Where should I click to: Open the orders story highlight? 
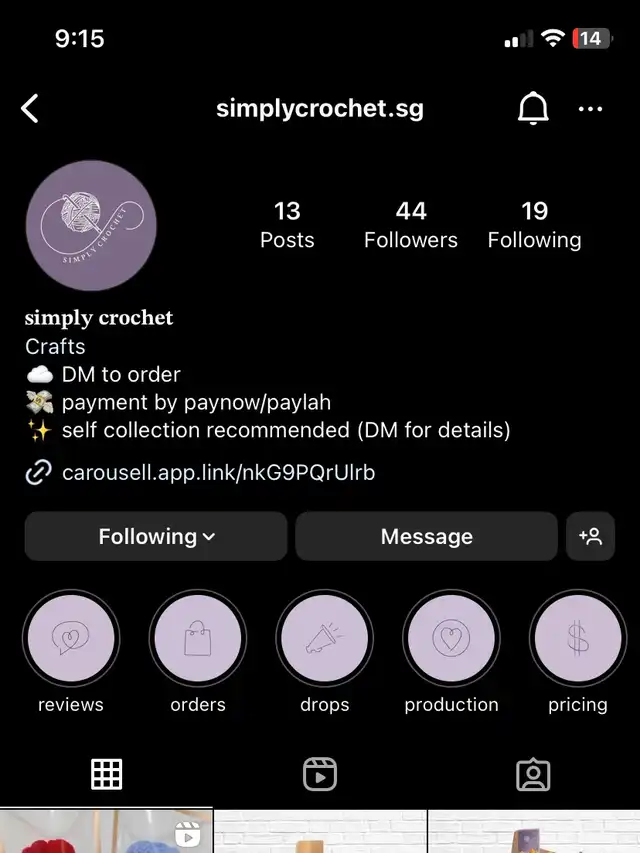pyautogui.click(x=198, y=638)
